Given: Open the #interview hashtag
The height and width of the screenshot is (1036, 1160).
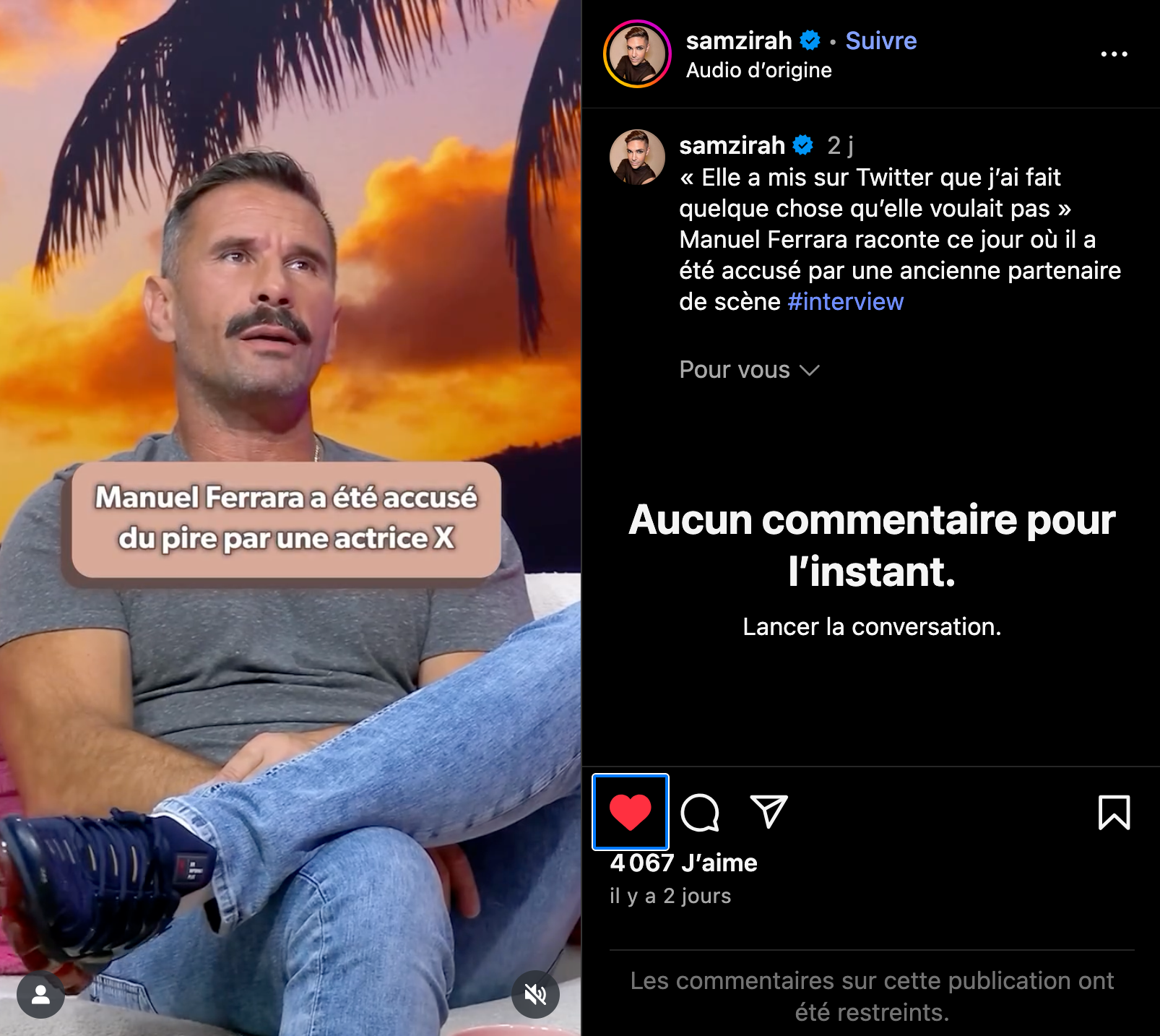Looking at the screenshot, I should click(845, 302).
